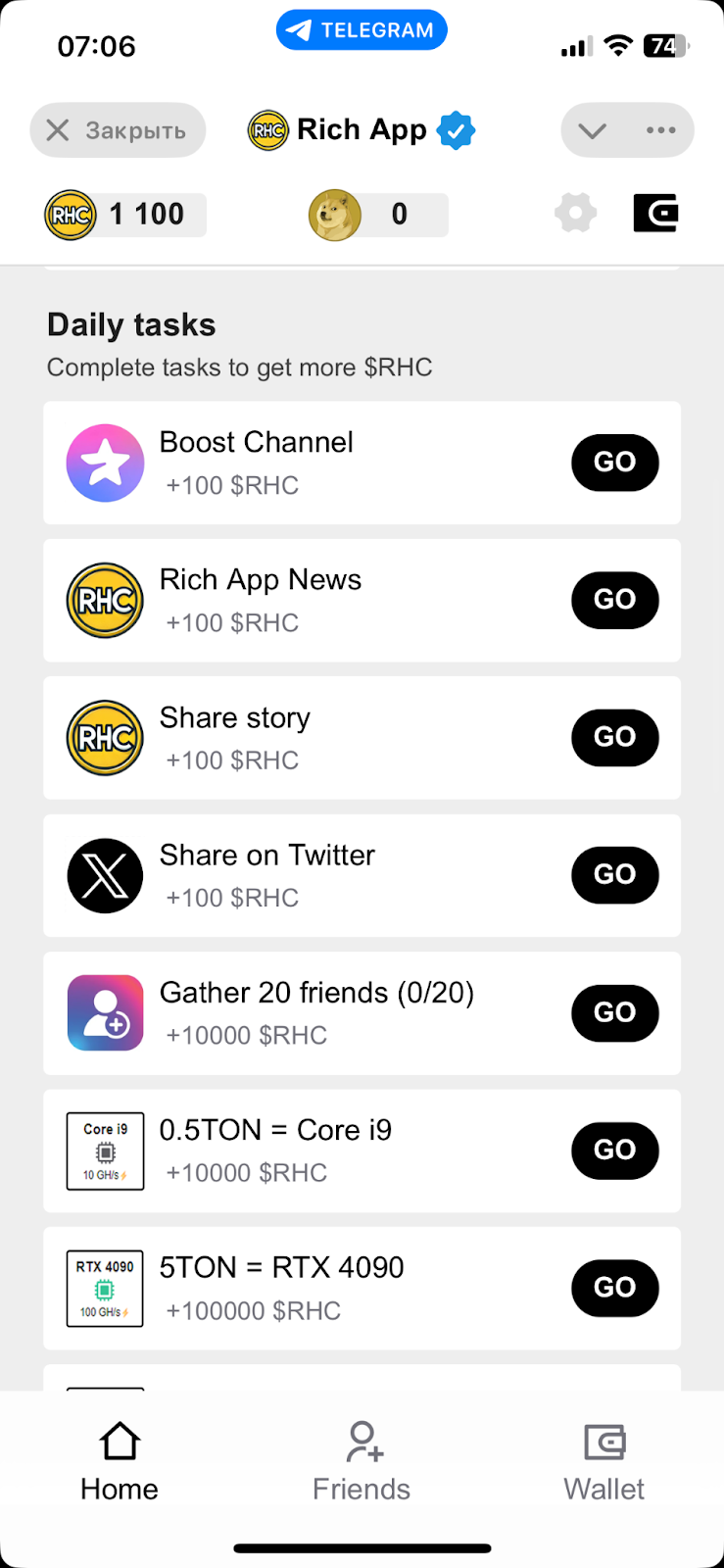This screenshot has width=724, height=1568.
Task: Open the wallet icon in the header
Action: pos(655,214)
